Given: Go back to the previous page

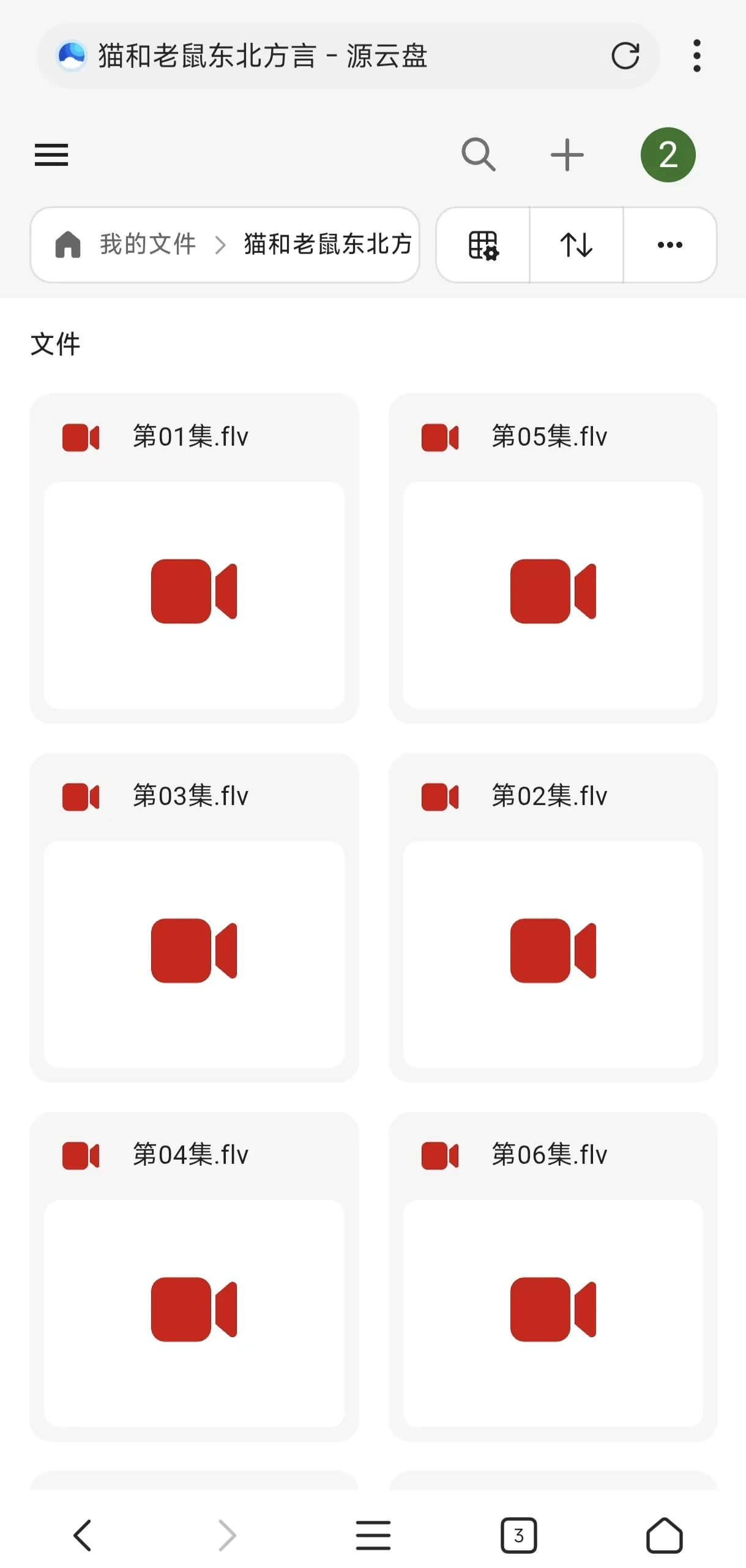Looking at the screenshot, I should click(x=82, y=1535).
